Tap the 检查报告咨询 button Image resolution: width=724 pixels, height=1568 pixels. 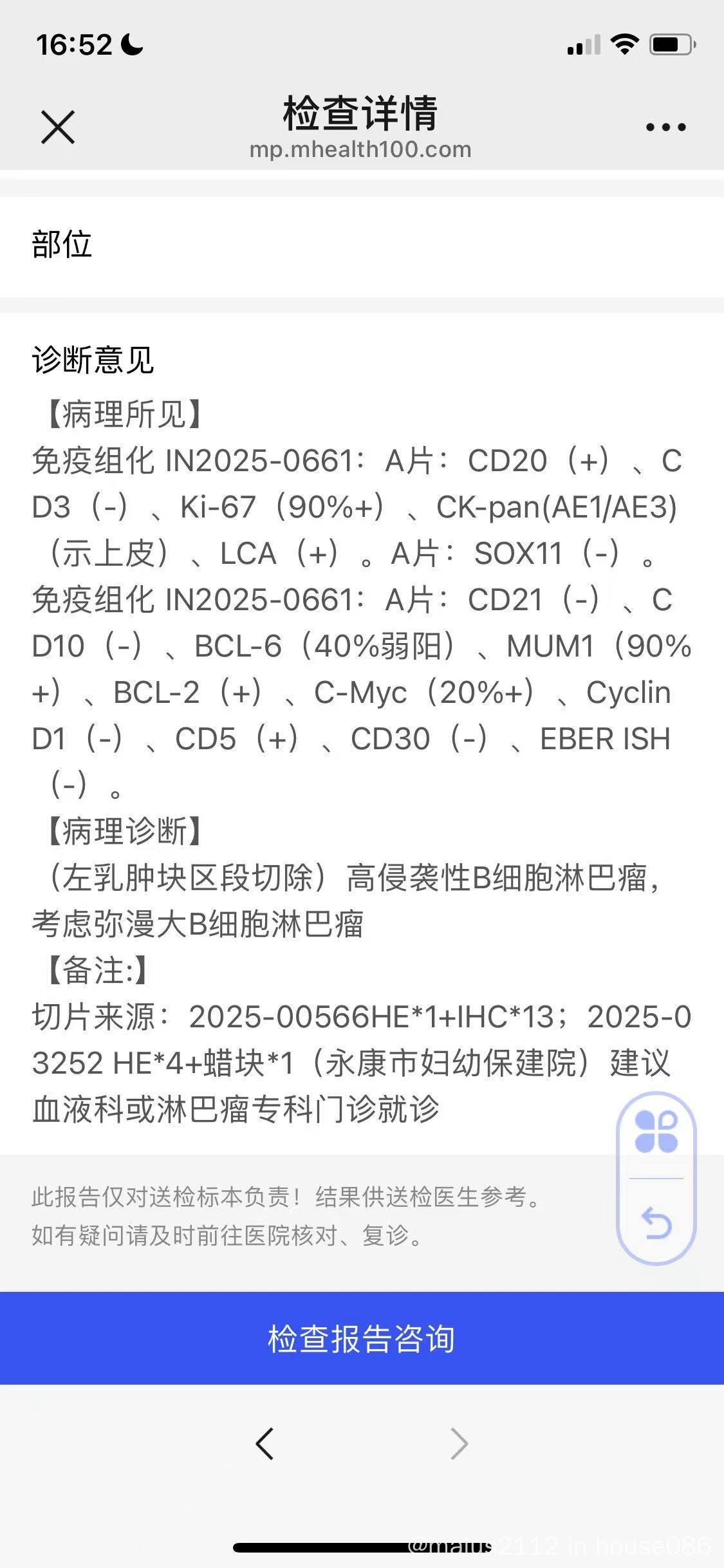coord(362,1338)
